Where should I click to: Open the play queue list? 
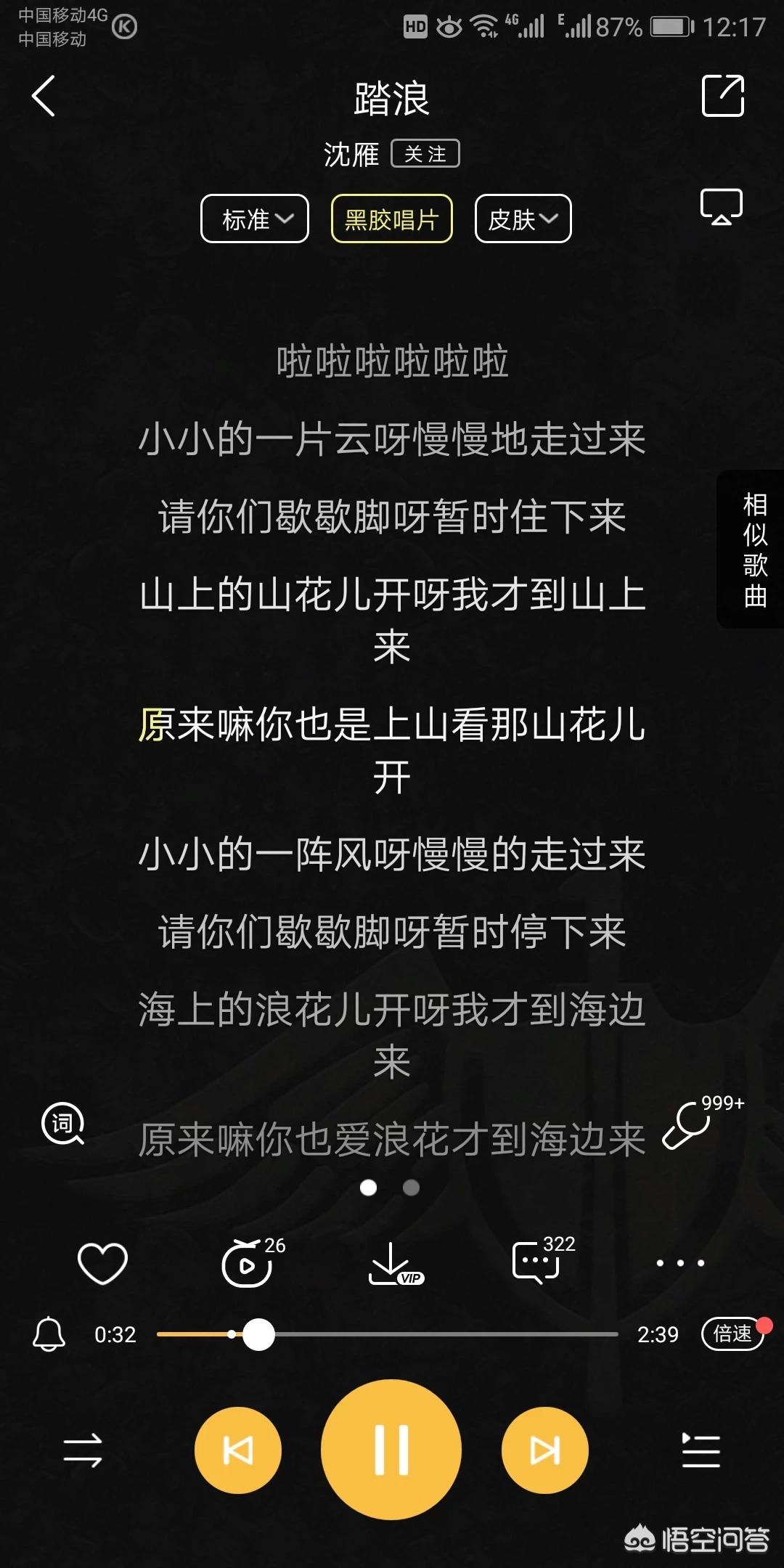click(701, 1450)
